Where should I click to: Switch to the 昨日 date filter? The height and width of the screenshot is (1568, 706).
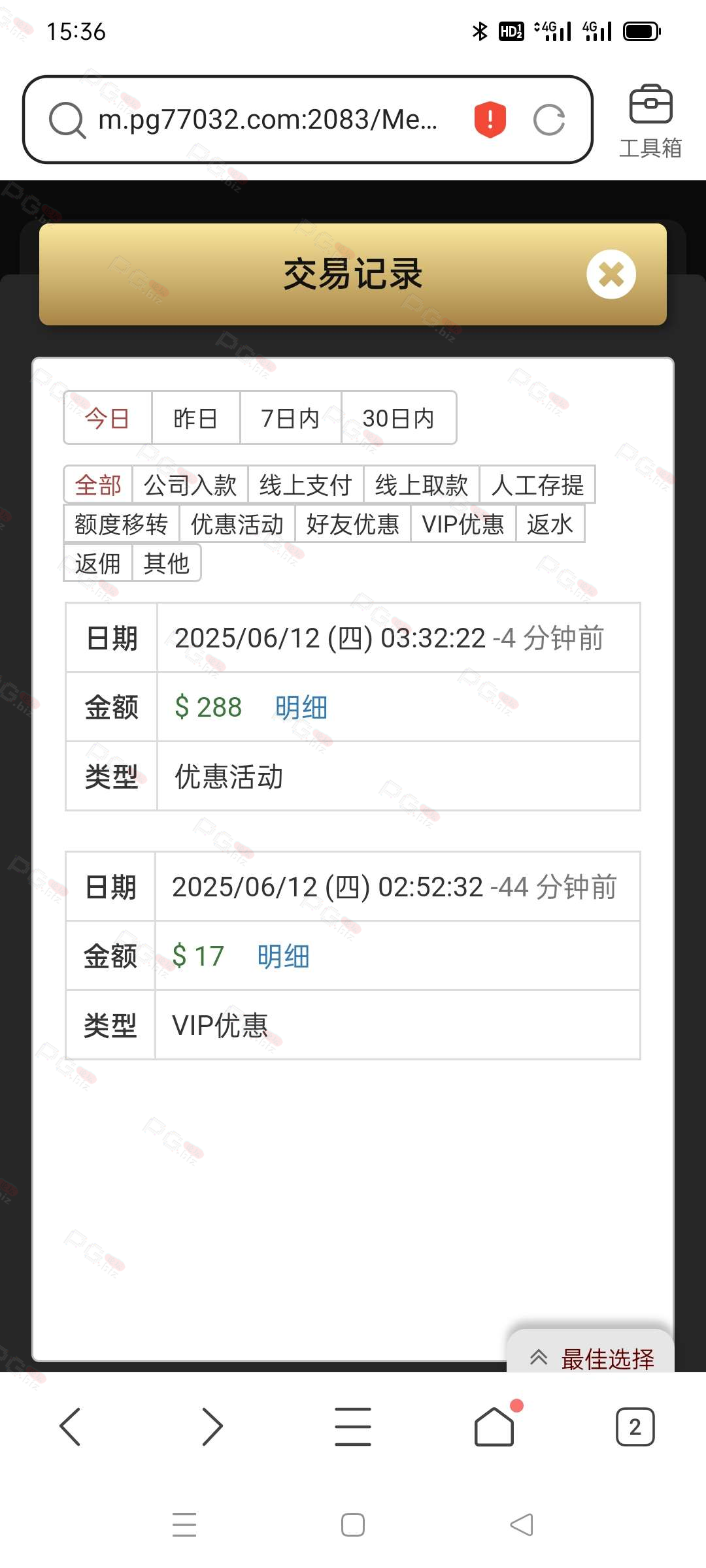[x=195, y=418]
